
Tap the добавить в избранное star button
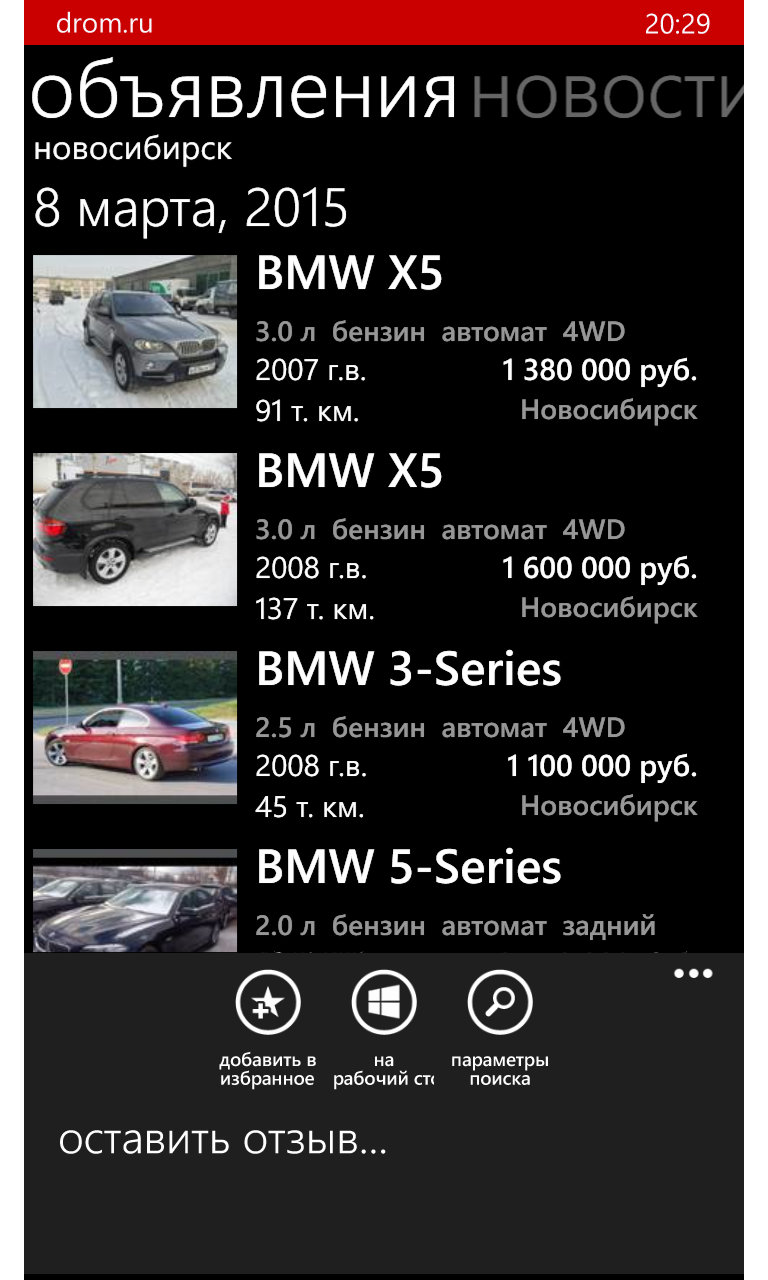[268, 1003]
